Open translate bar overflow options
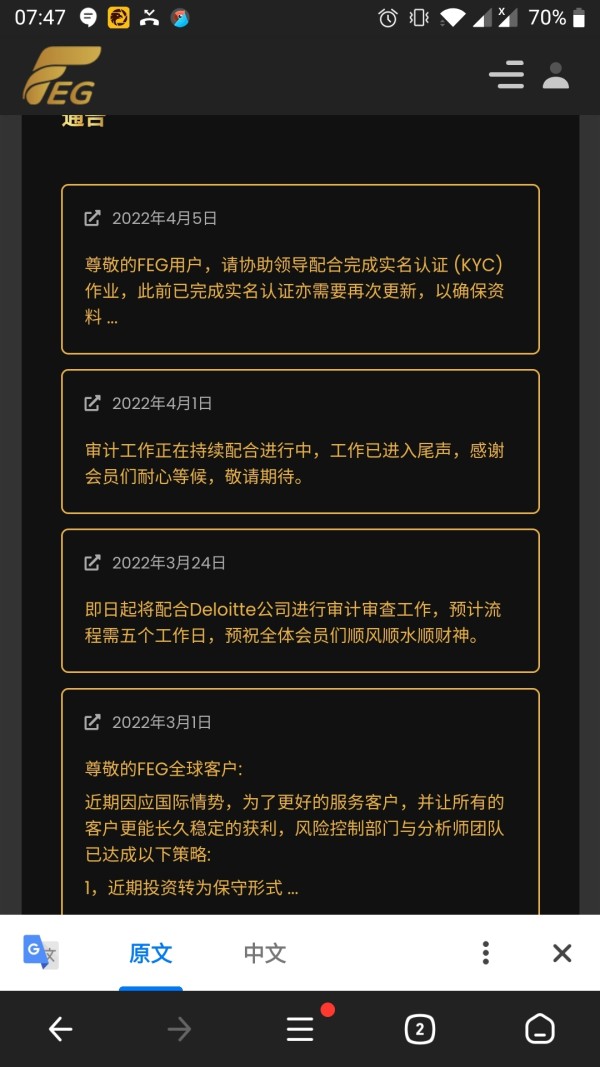Viewport: 600px width, 1067px height. (x=485, y=953)
